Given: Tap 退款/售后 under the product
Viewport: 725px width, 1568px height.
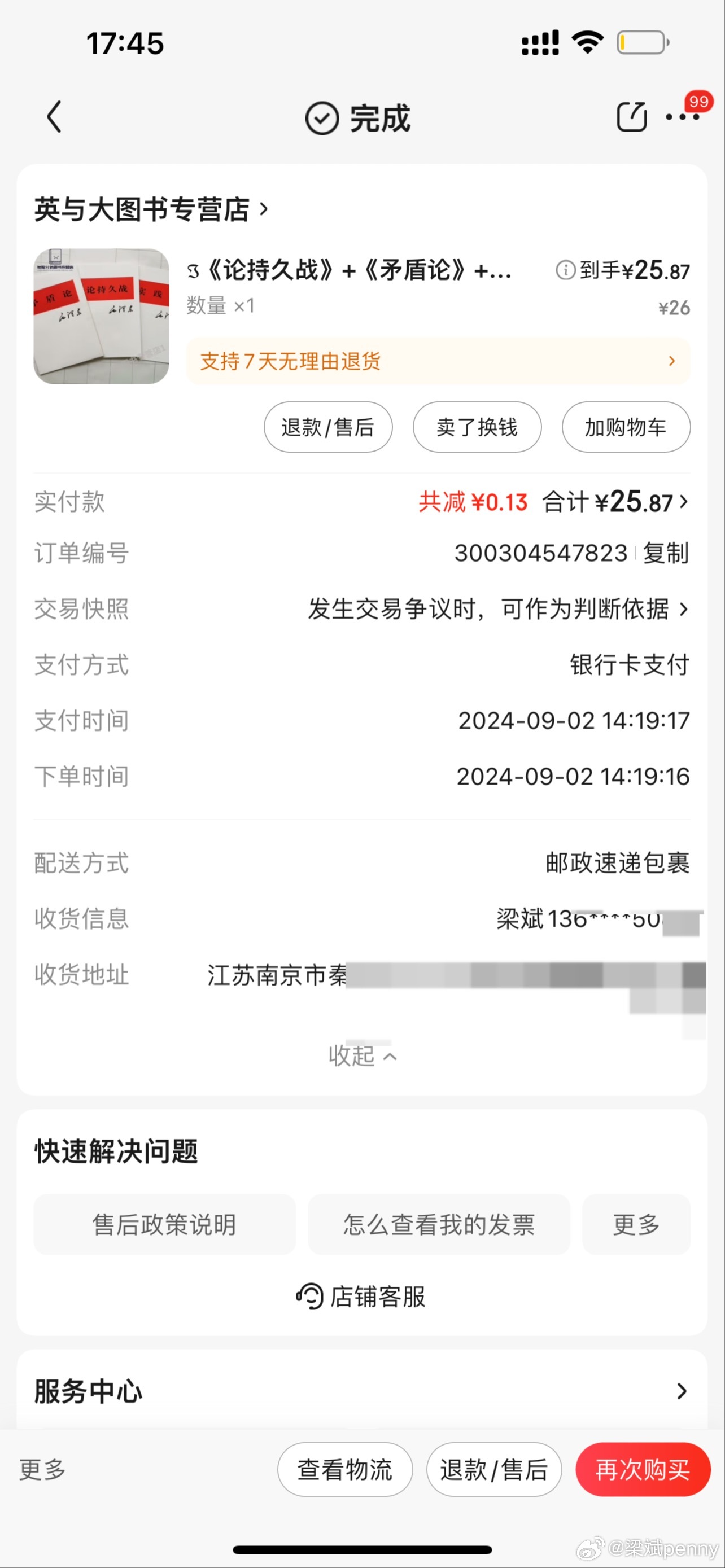Looking at the screenshot, I should tap(327, 427).
